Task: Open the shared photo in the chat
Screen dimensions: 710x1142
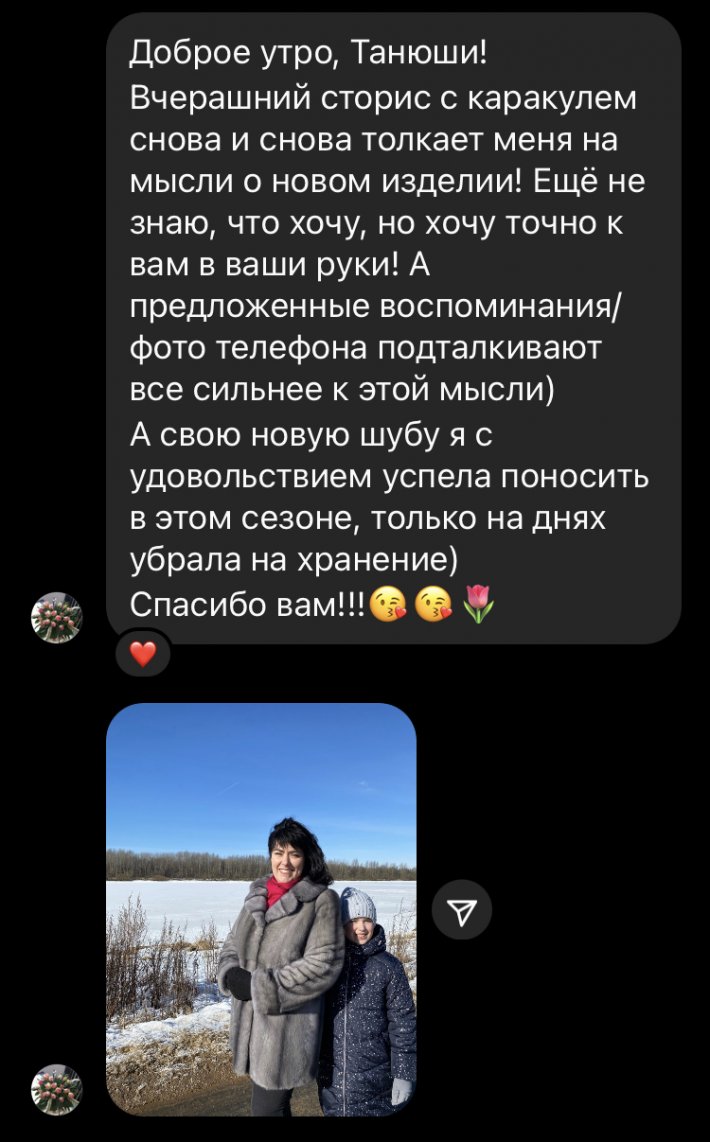Action: click(261, 909)
